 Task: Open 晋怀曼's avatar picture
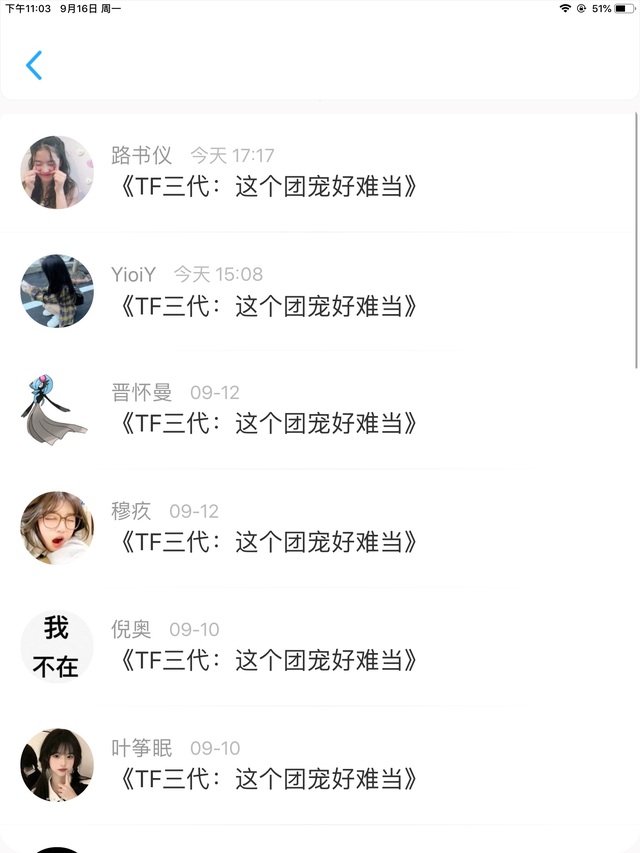[x=57, y=409]
